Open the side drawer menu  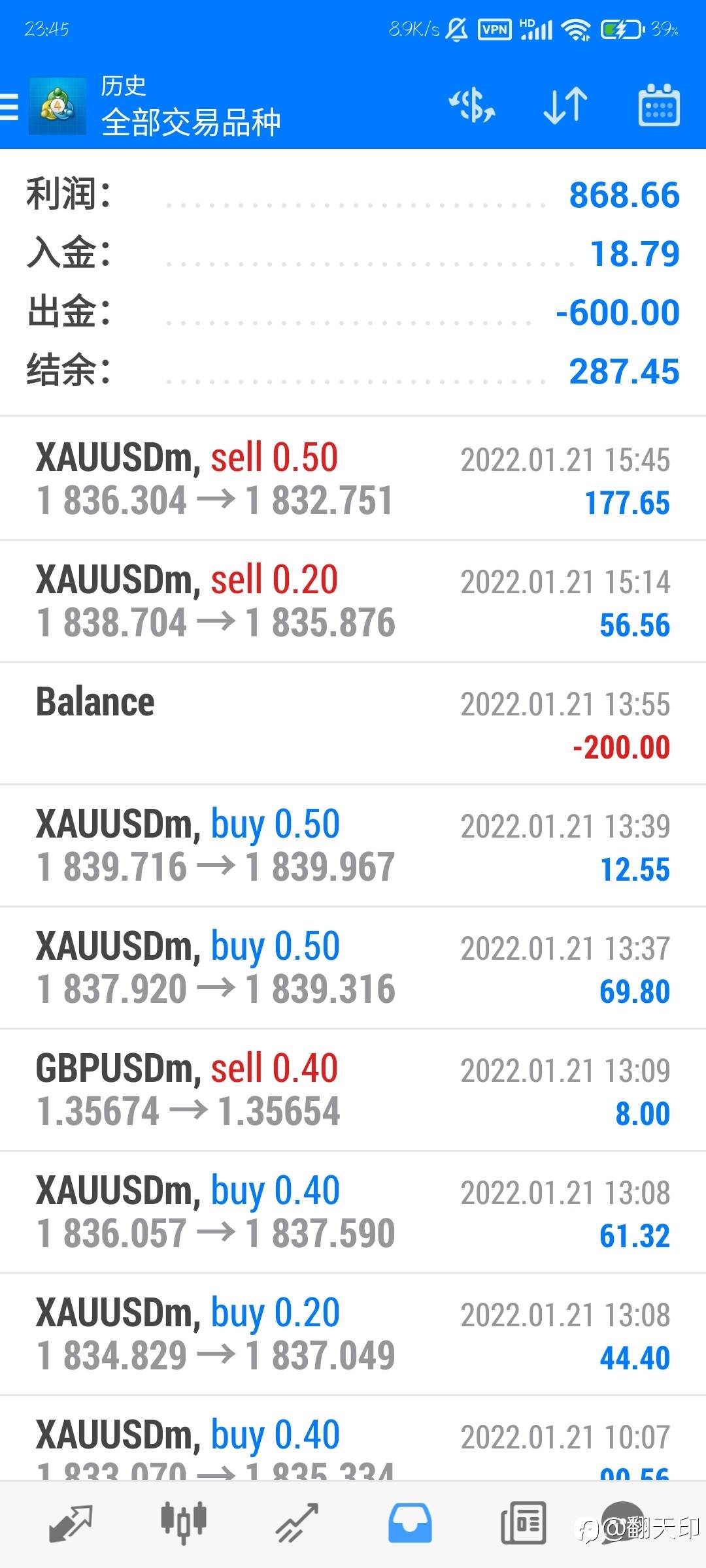click(x=10, y=106)
